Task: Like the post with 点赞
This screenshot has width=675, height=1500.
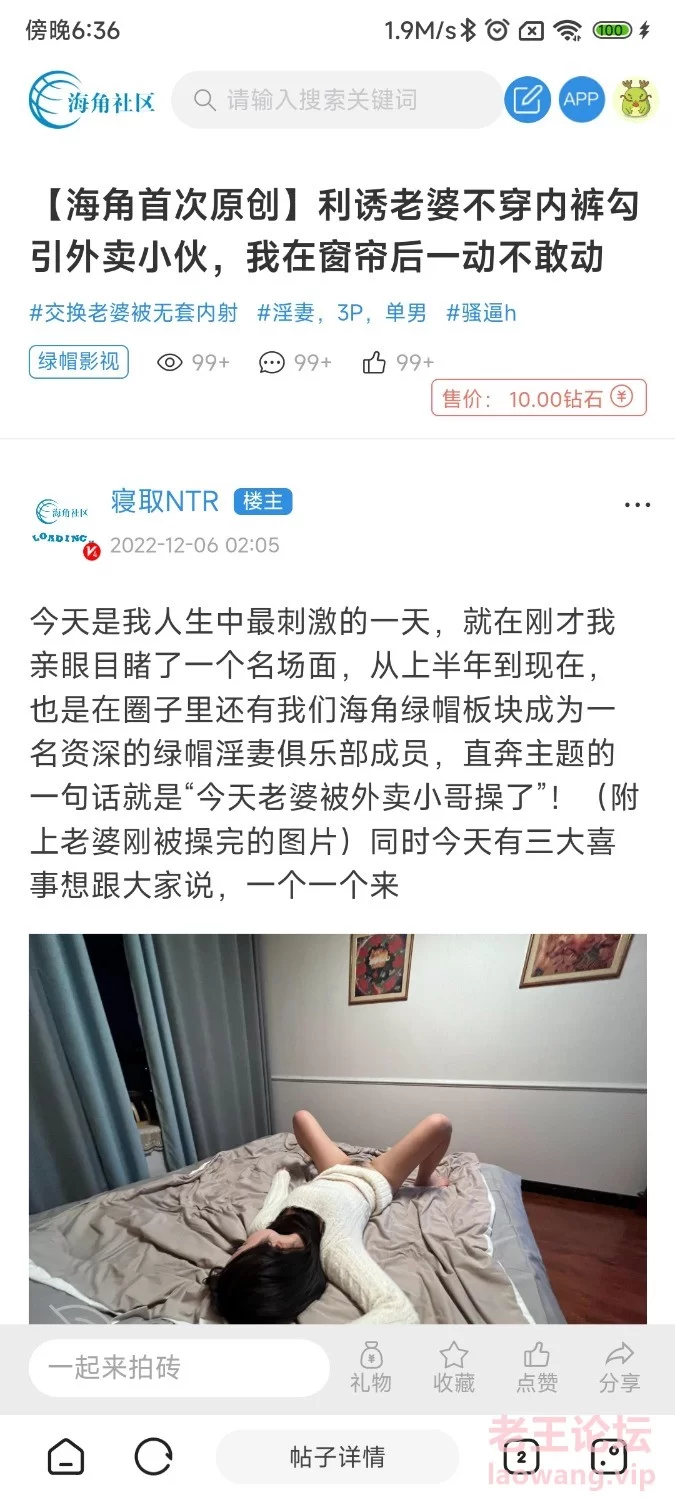Action: click(x=537, y=1368)
